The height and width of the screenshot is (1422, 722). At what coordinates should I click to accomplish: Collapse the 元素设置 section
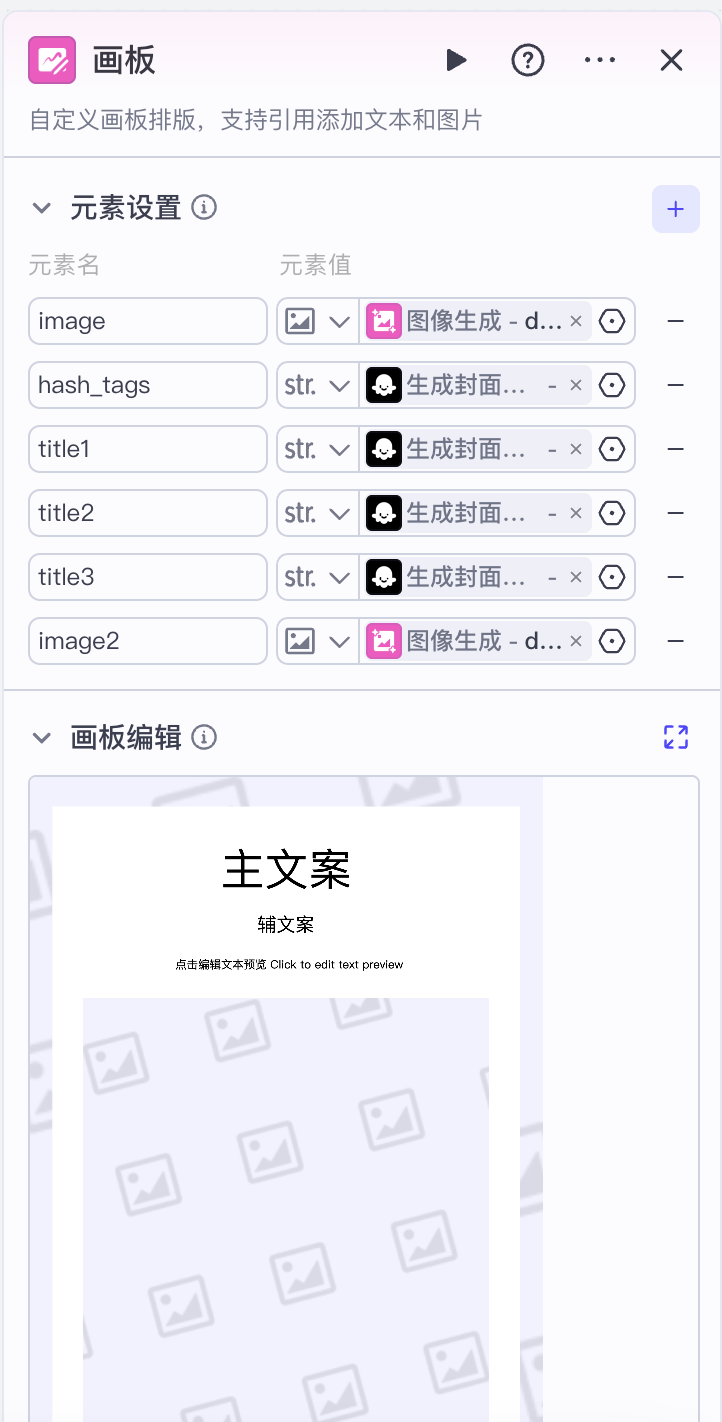(41, 208)
